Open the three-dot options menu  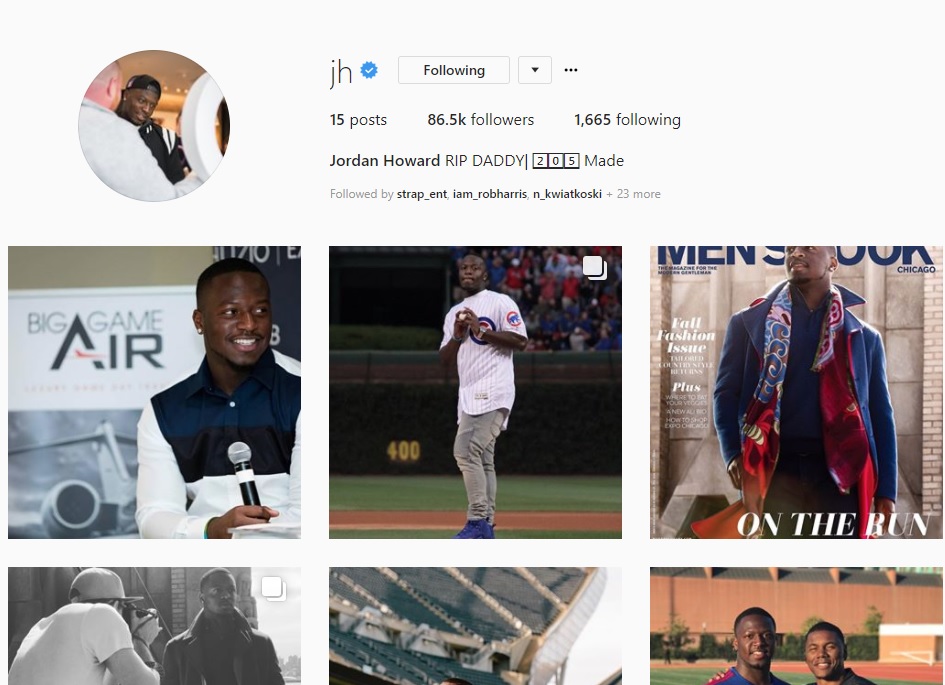[571, 70]
